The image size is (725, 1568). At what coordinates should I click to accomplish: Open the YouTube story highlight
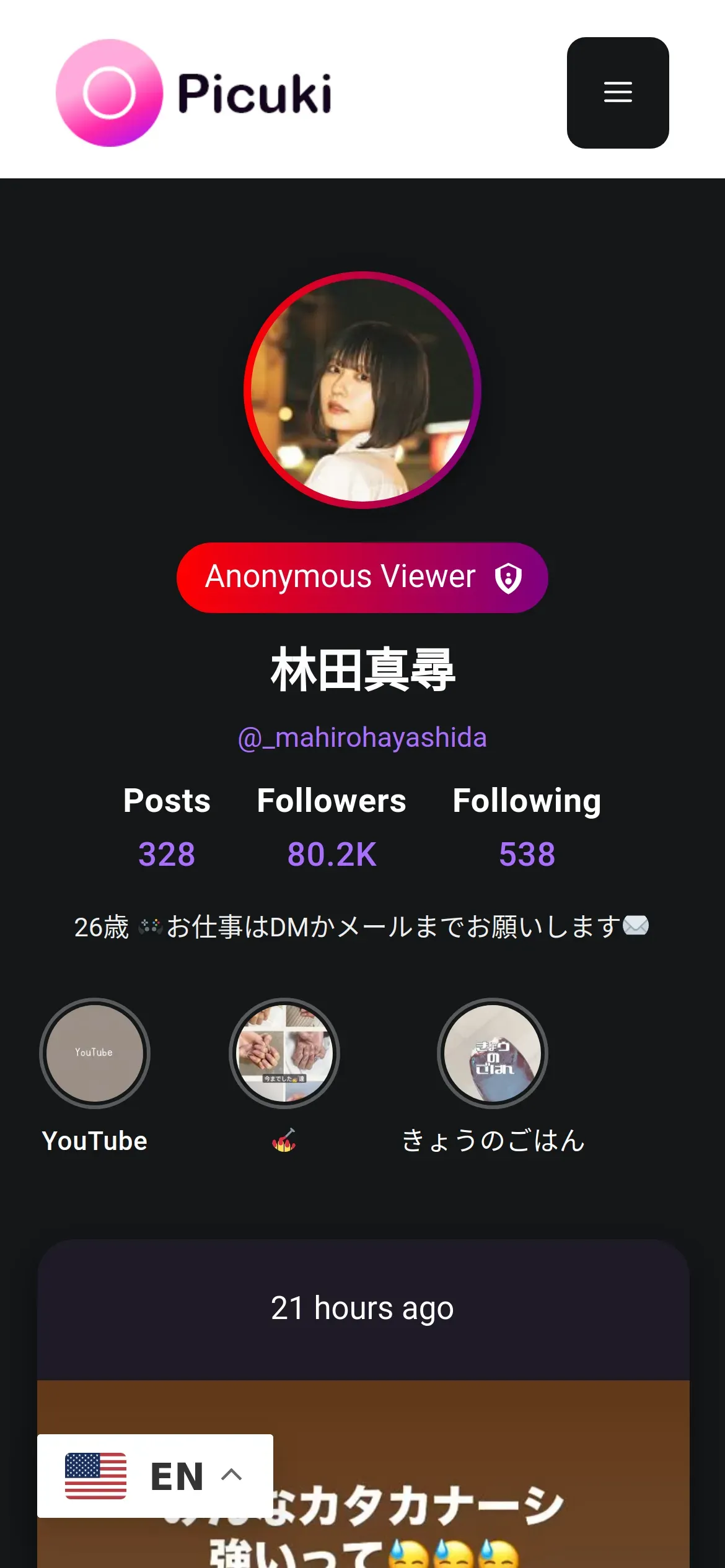pyautogui.click(x=95, y=1053)
